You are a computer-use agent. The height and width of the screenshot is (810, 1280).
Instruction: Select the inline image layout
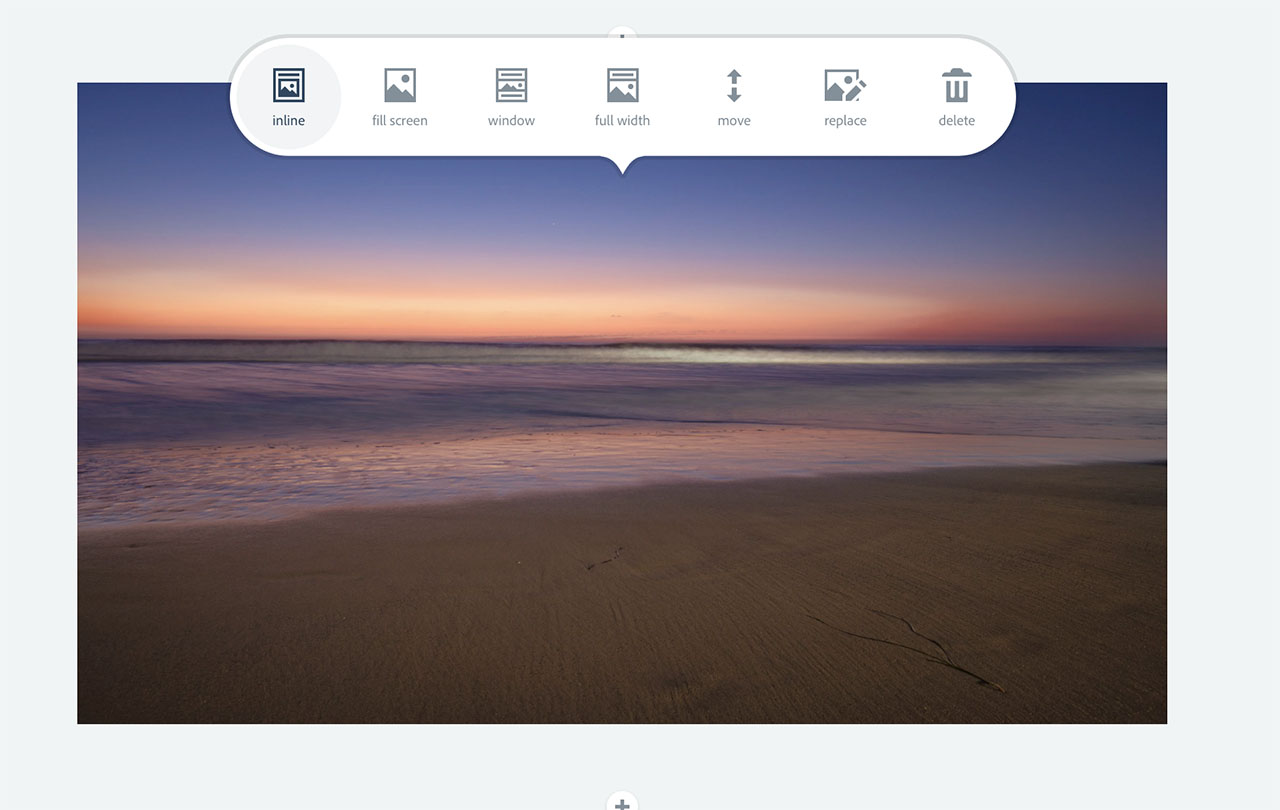click(289, 97)
